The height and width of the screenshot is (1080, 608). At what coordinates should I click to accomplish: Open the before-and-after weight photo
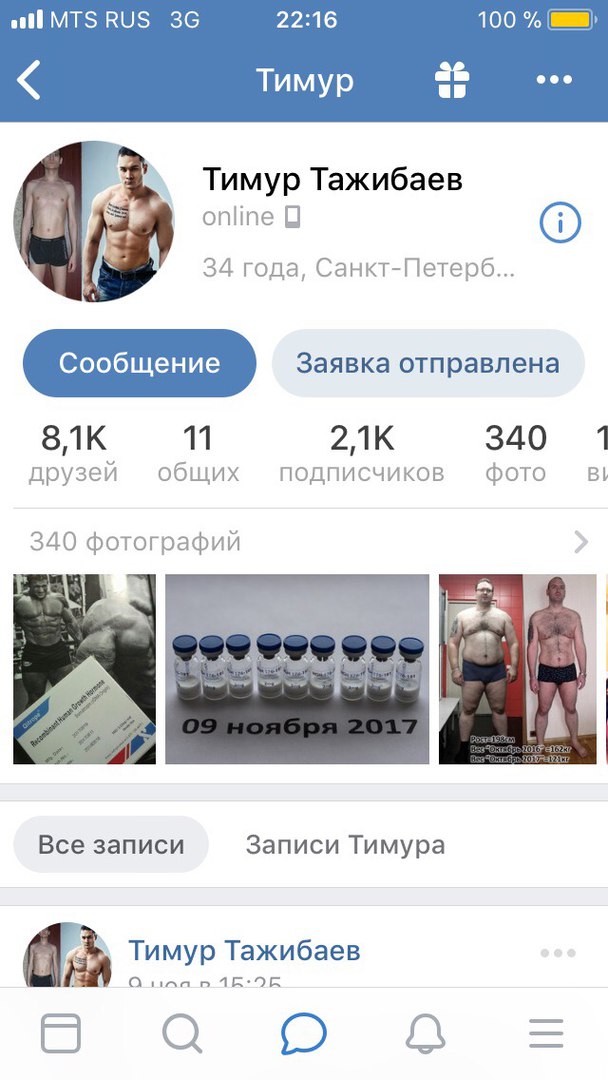pyautogui.click(x=518, y=669)
